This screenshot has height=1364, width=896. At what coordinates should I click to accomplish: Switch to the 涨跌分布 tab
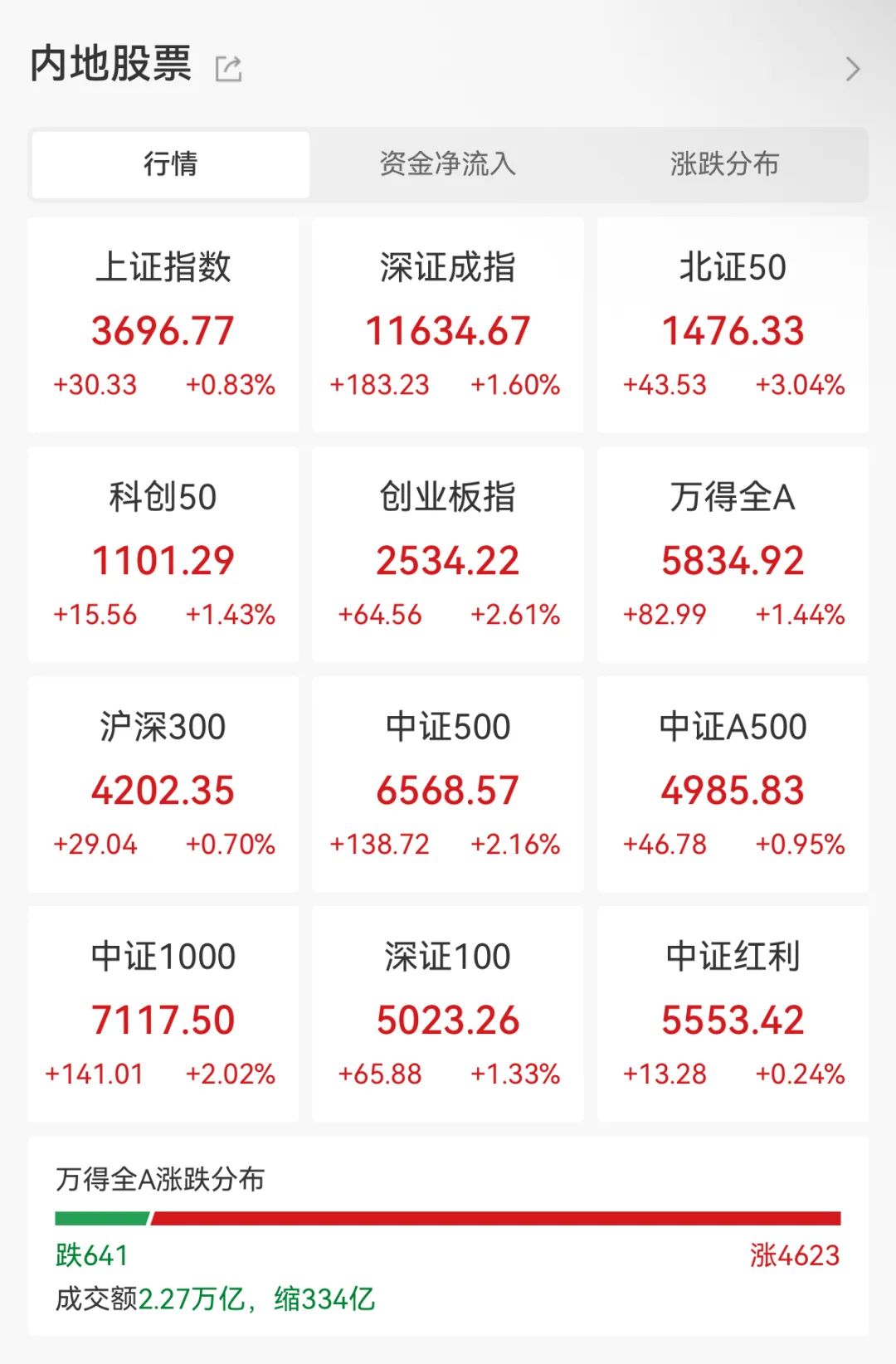[724, 164]
